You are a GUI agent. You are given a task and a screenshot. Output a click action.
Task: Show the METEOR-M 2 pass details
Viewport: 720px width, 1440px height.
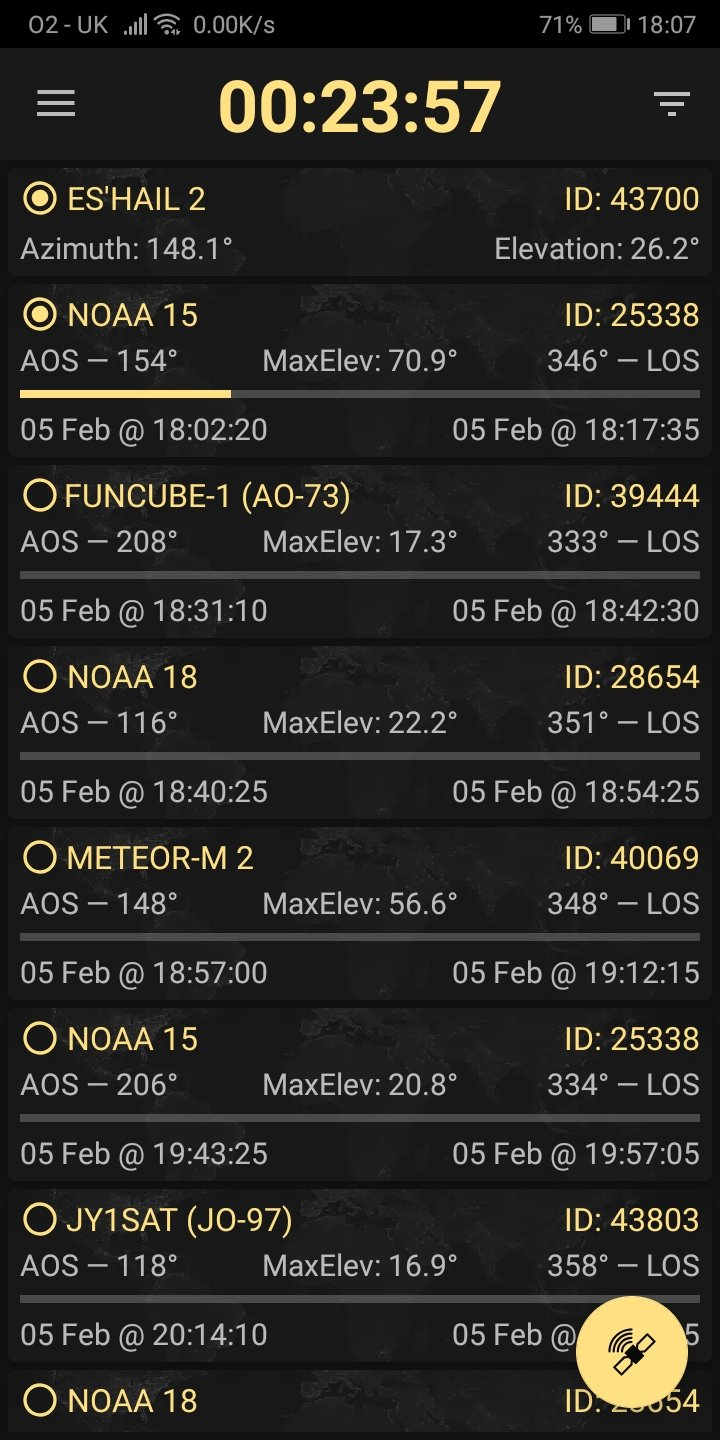point(360,914)
